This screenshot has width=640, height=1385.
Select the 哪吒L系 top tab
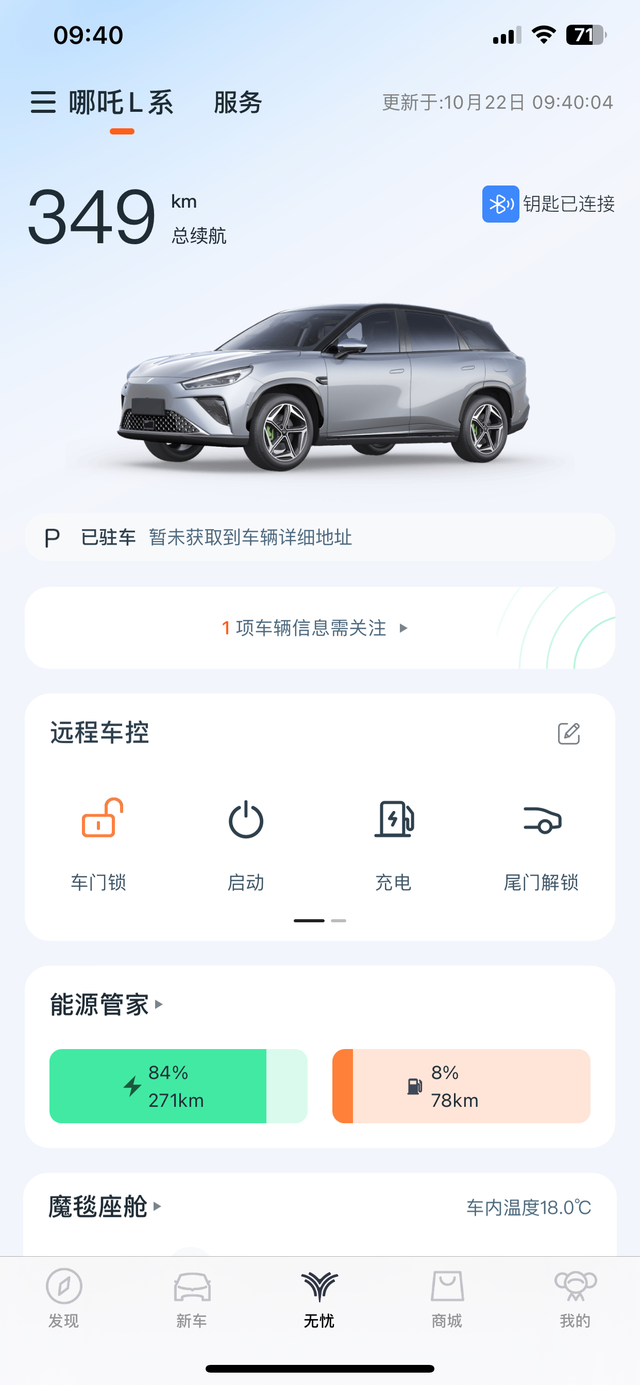[x=121, y=102]
